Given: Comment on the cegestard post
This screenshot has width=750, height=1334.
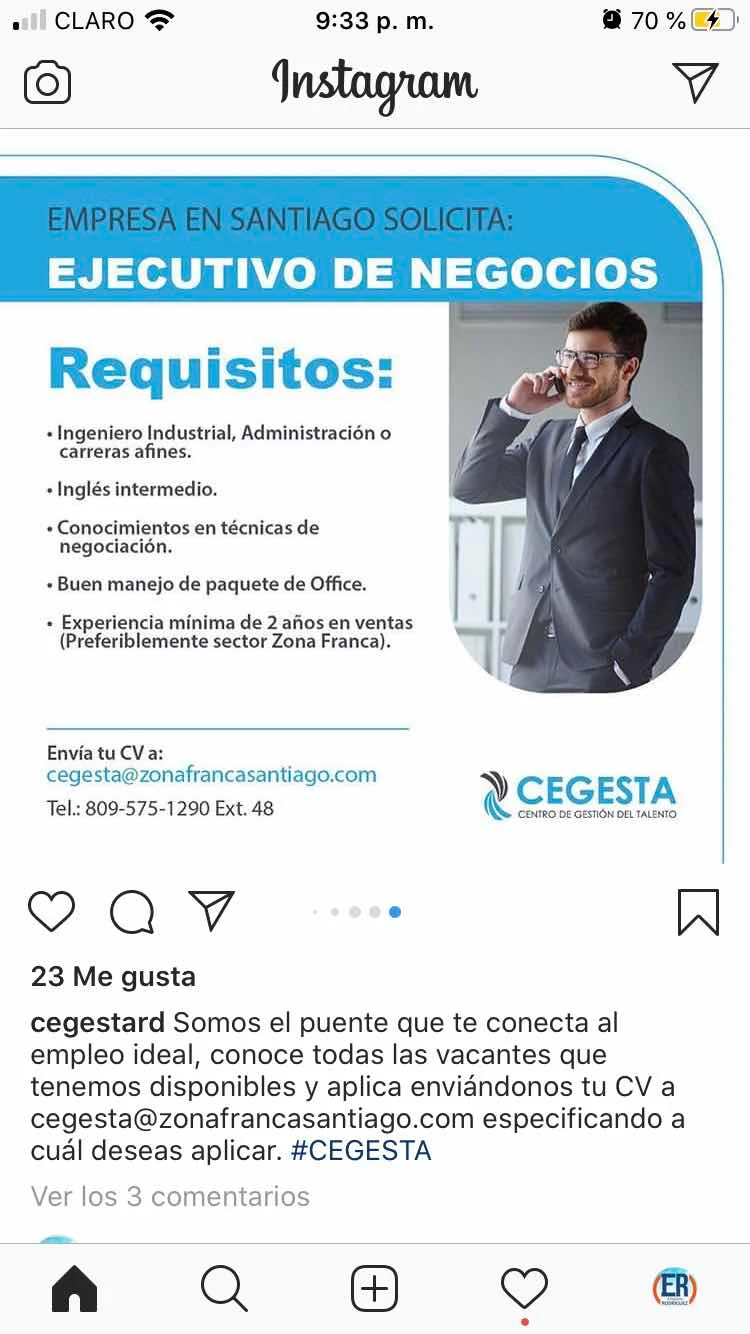Looking at the screenshot, I should tap(132, 911).
